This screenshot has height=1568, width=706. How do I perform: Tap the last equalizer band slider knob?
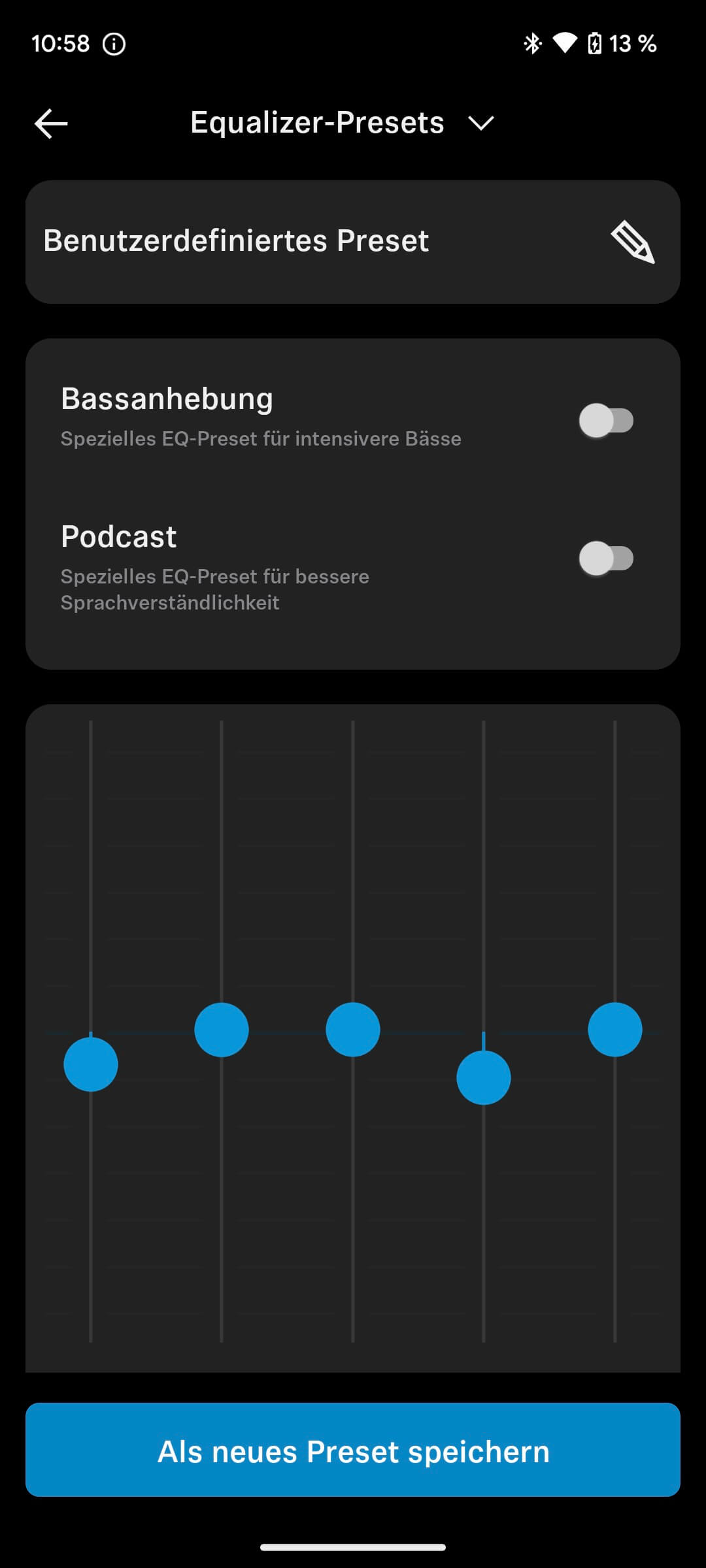[614, 1030]
